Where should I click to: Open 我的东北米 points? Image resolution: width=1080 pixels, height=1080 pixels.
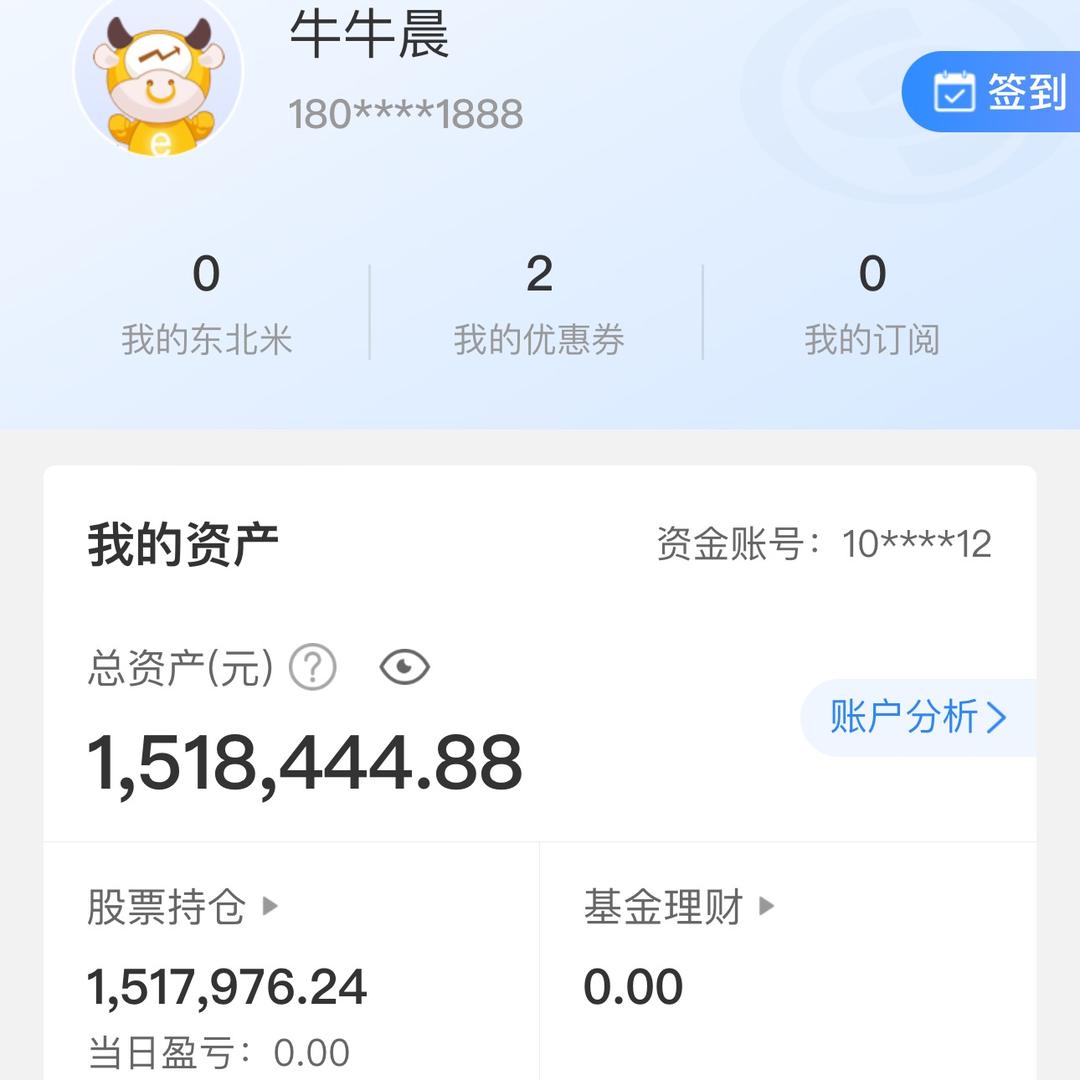point(206,307)
